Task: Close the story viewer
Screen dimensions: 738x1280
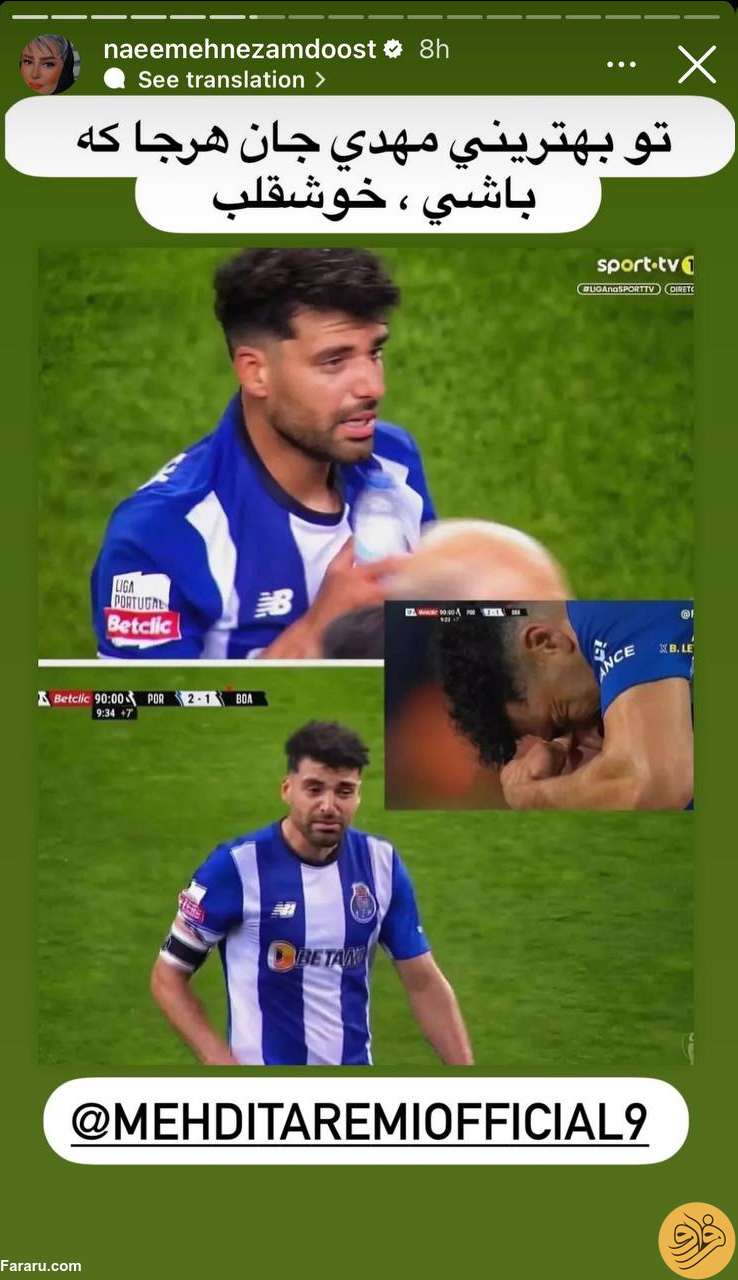Action: pyautogui.click(x=697, y=65)
